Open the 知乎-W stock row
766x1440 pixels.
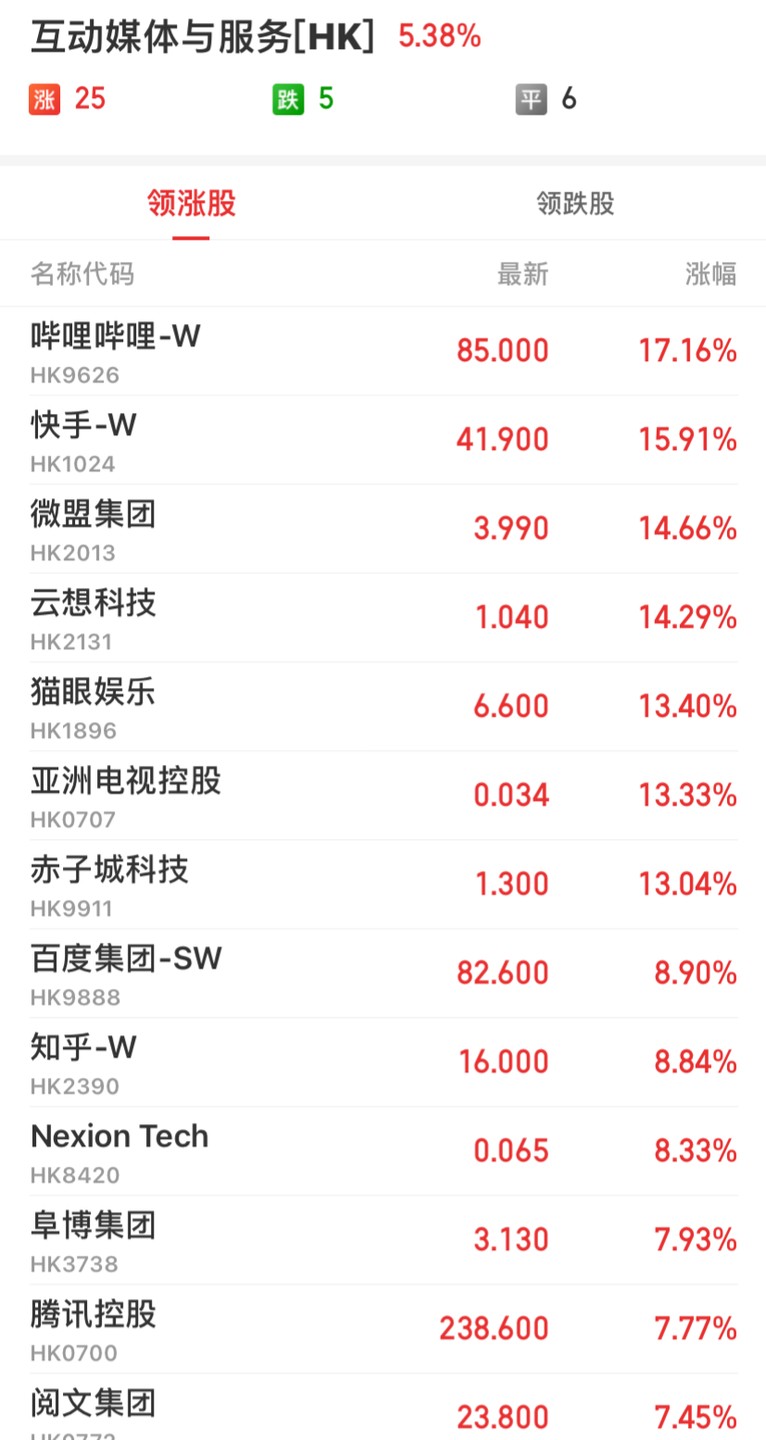point(383,1063)
